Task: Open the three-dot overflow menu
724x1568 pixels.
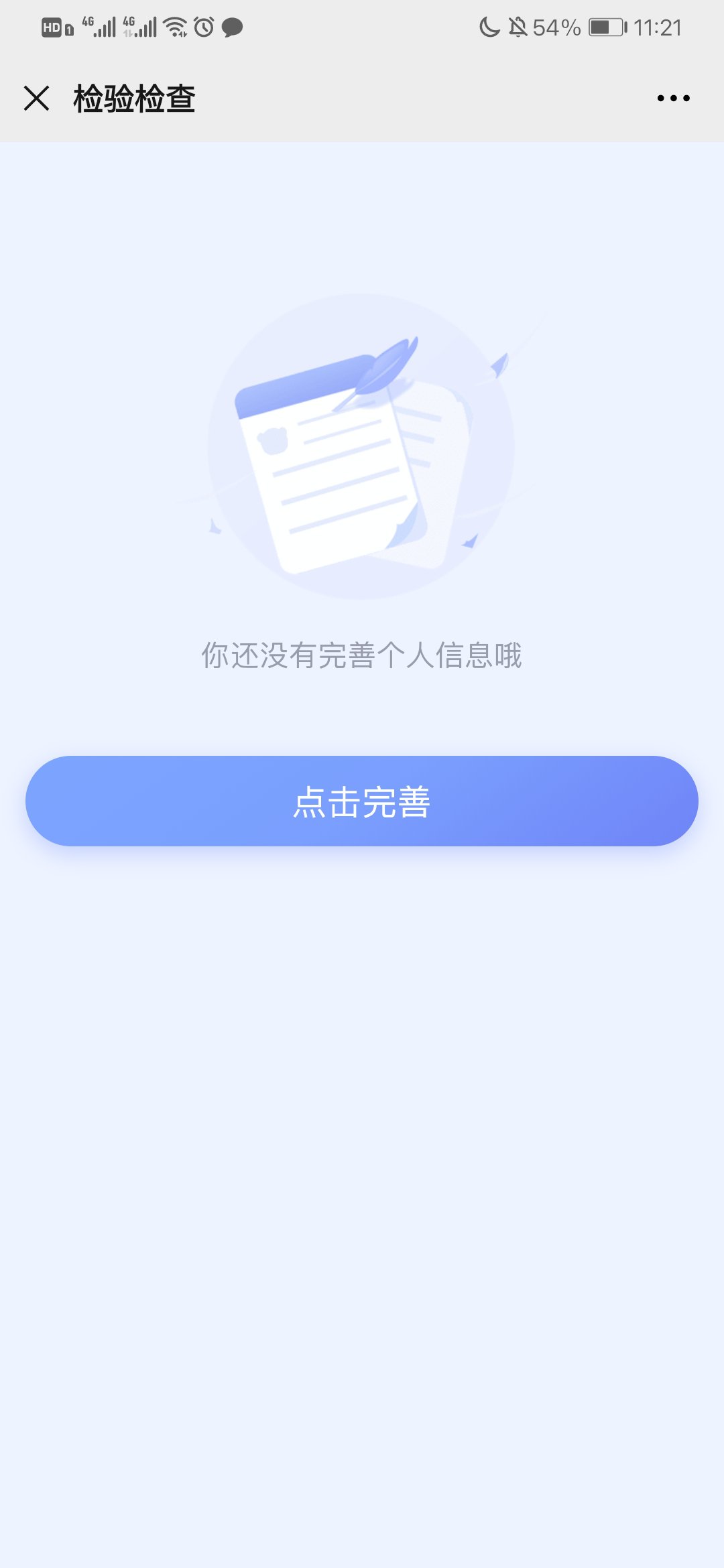Action: (x=673, y=98)
